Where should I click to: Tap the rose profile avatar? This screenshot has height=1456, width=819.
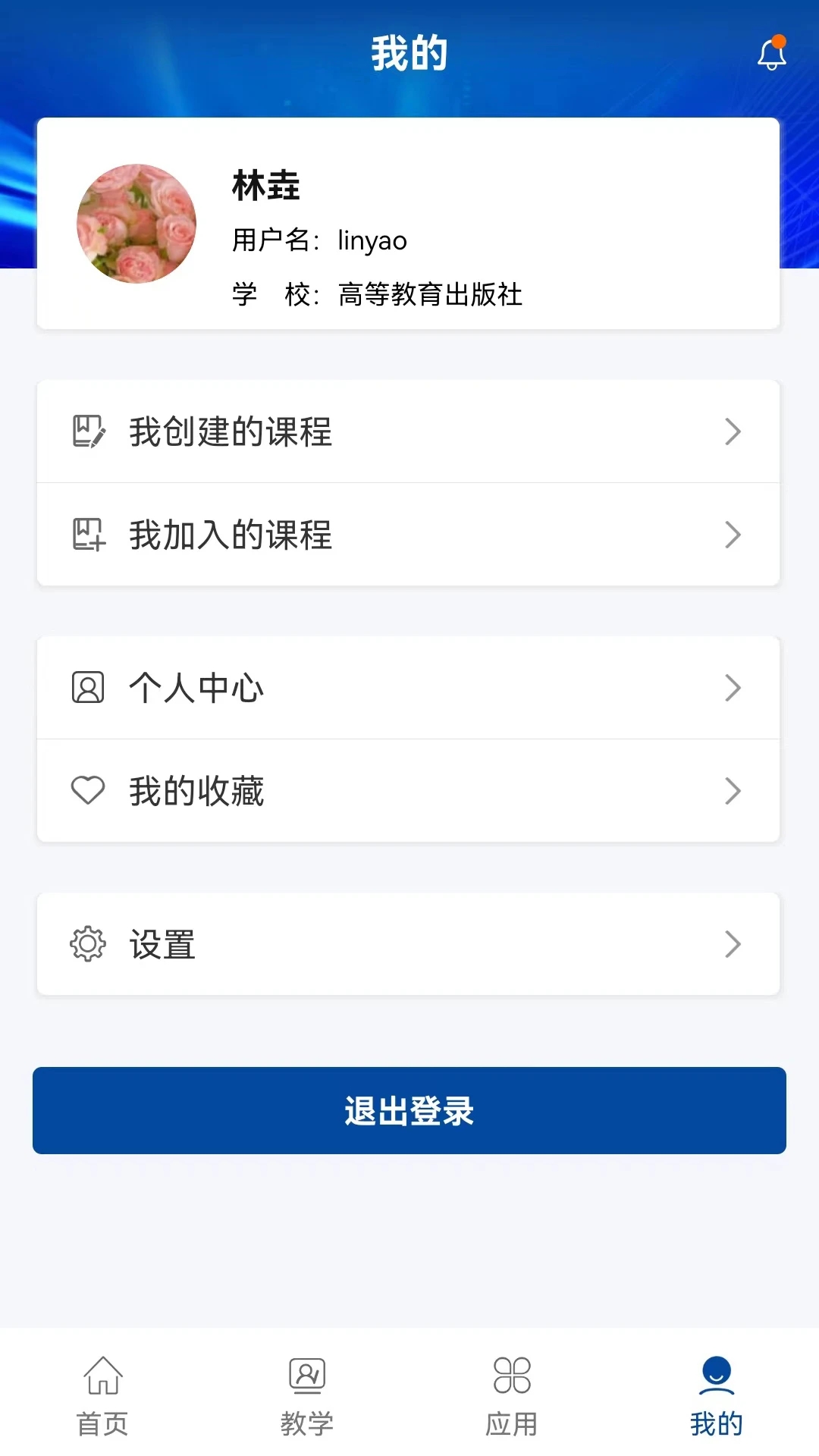pos(136,224)
